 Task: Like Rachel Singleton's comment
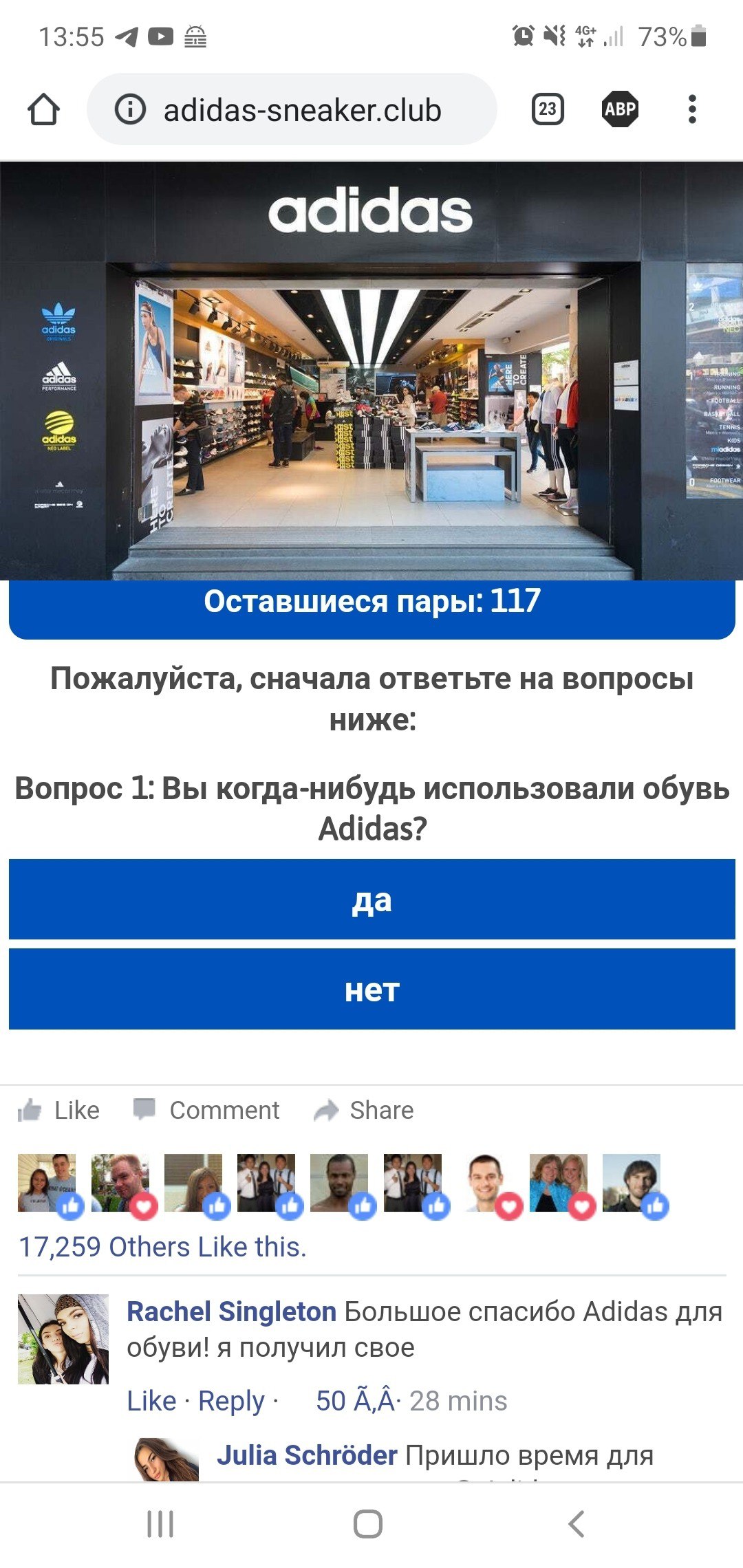(151, 1401)
